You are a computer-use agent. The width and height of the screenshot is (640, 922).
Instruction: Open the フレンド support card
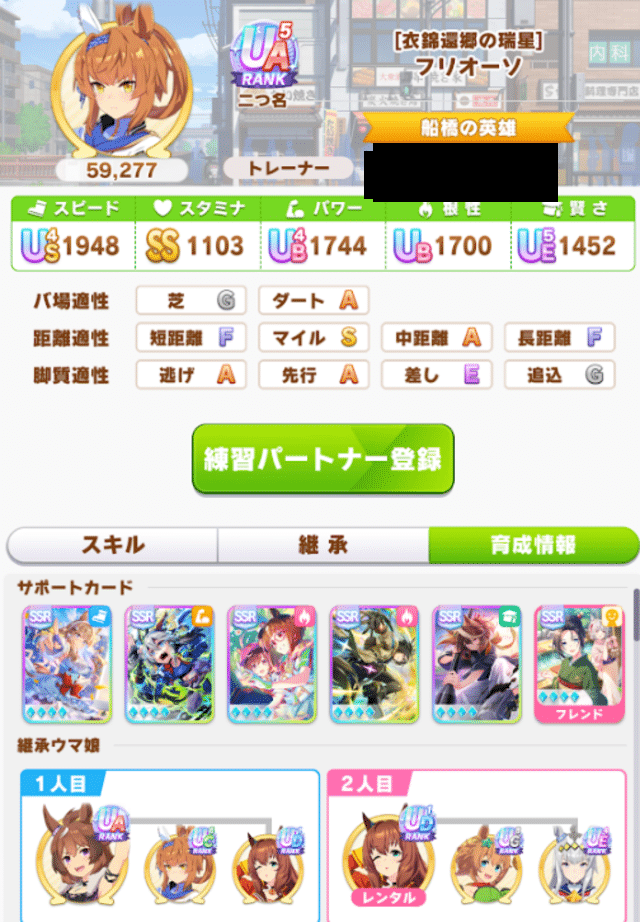point(579,664)
